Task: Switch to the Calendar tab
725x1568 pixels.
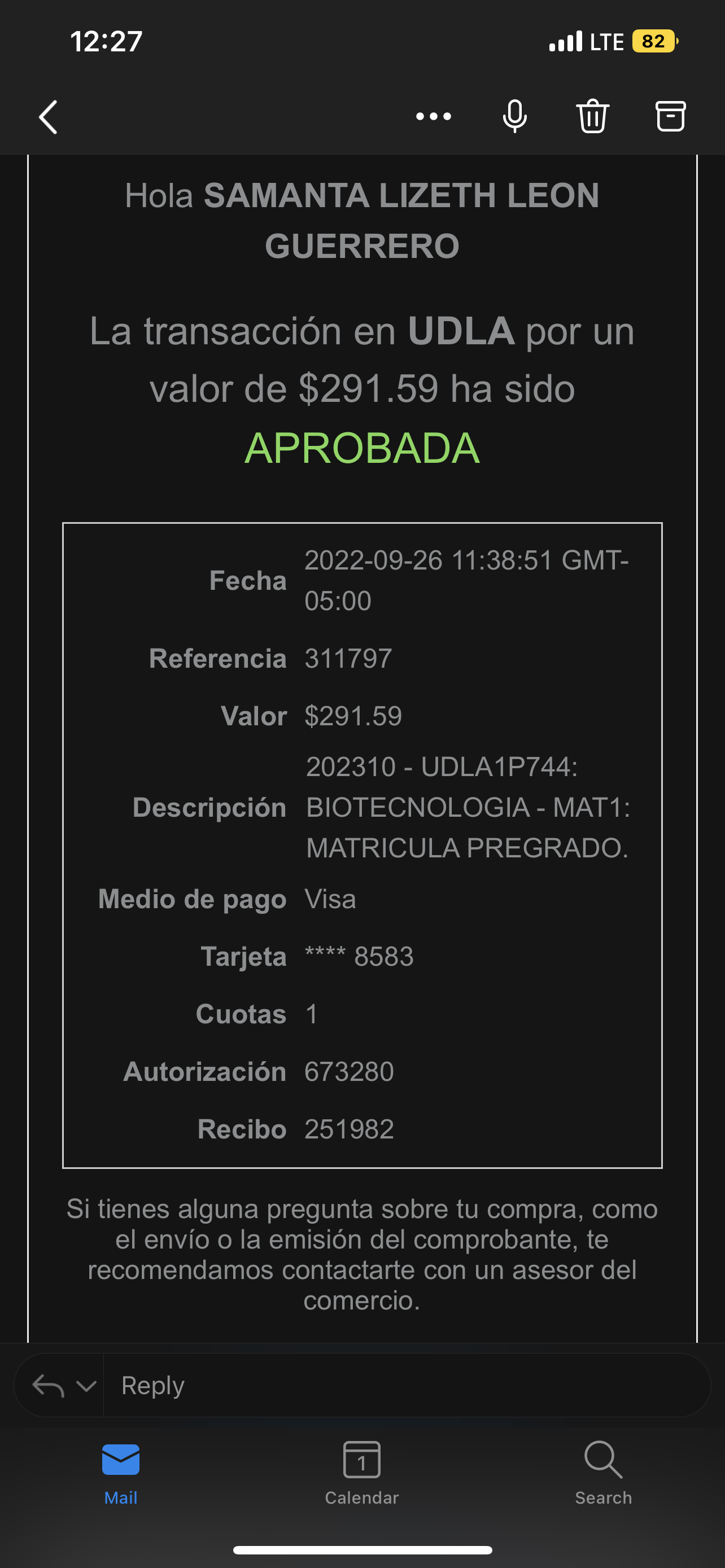Action: point(361,1472)
